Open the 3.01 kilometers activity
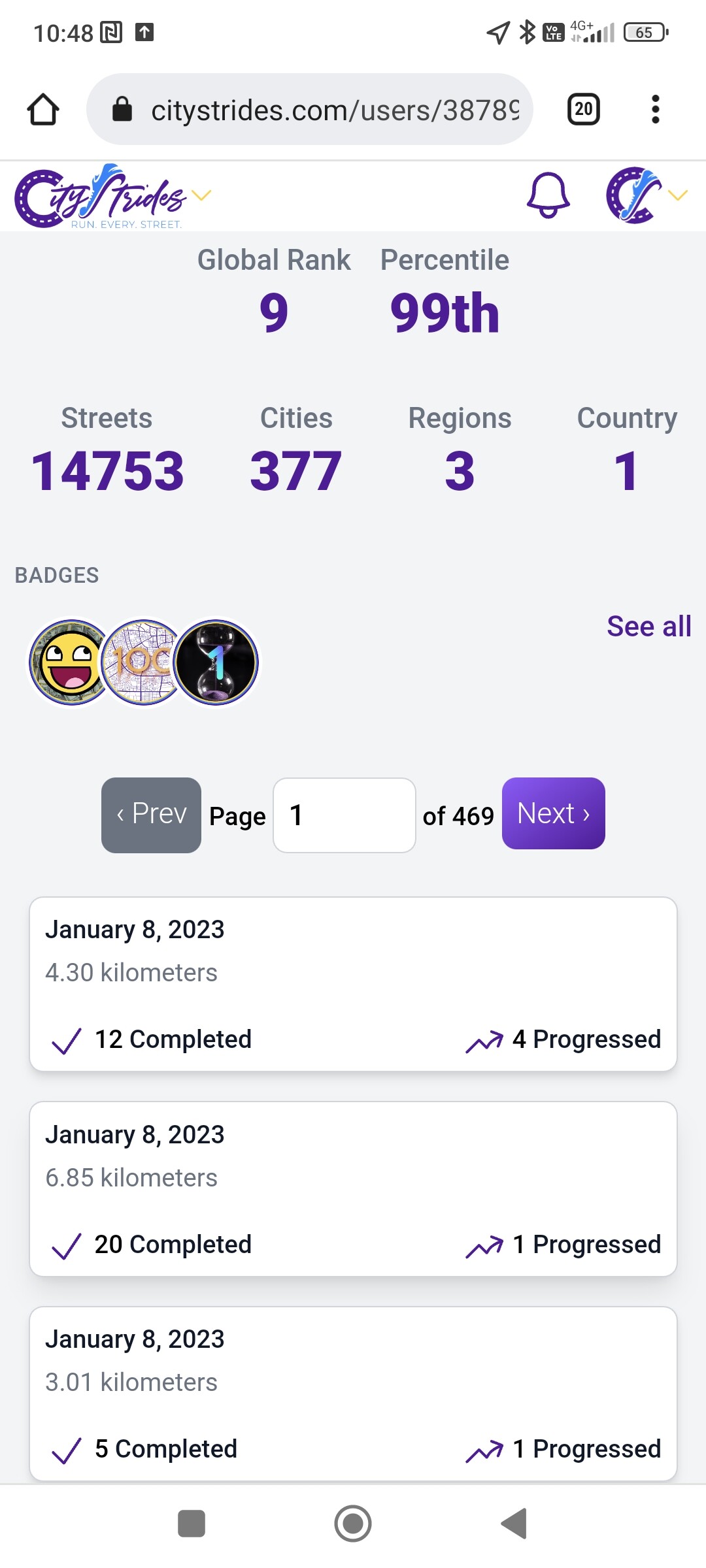This screenshot has width=706, height=1568. coord(353,1393)
